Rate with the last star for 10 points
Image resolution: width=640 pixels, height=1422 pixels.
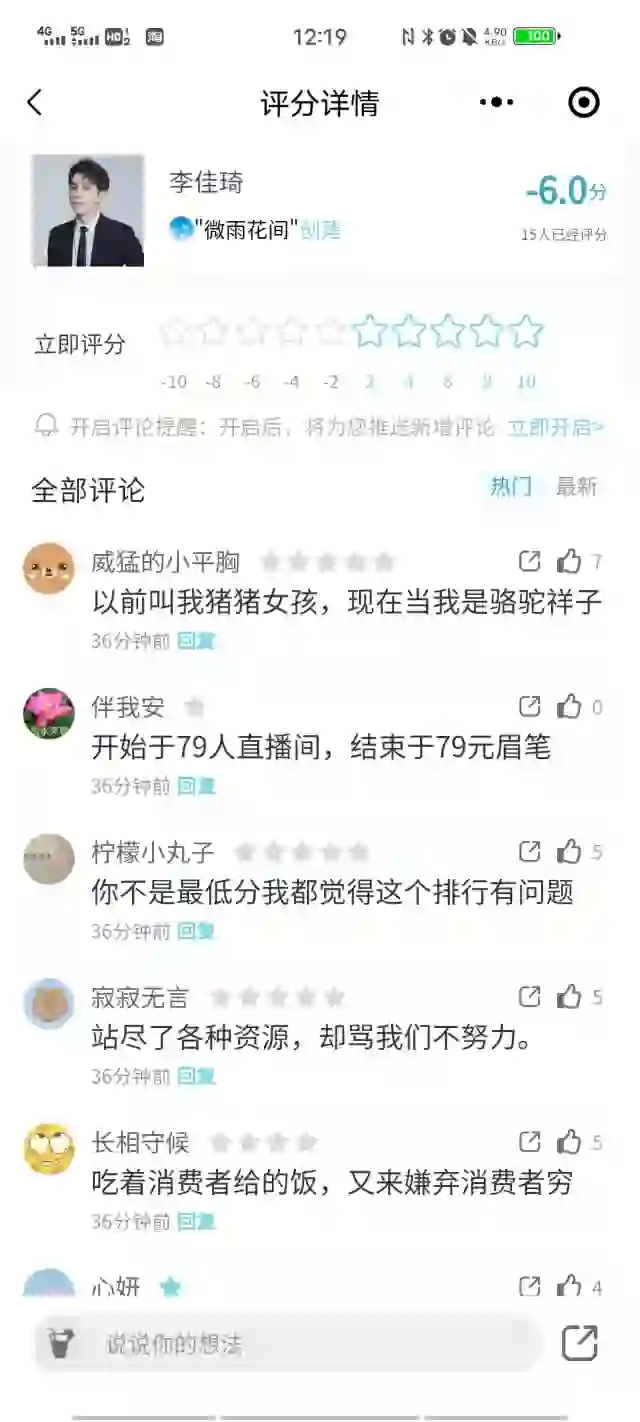526,331
